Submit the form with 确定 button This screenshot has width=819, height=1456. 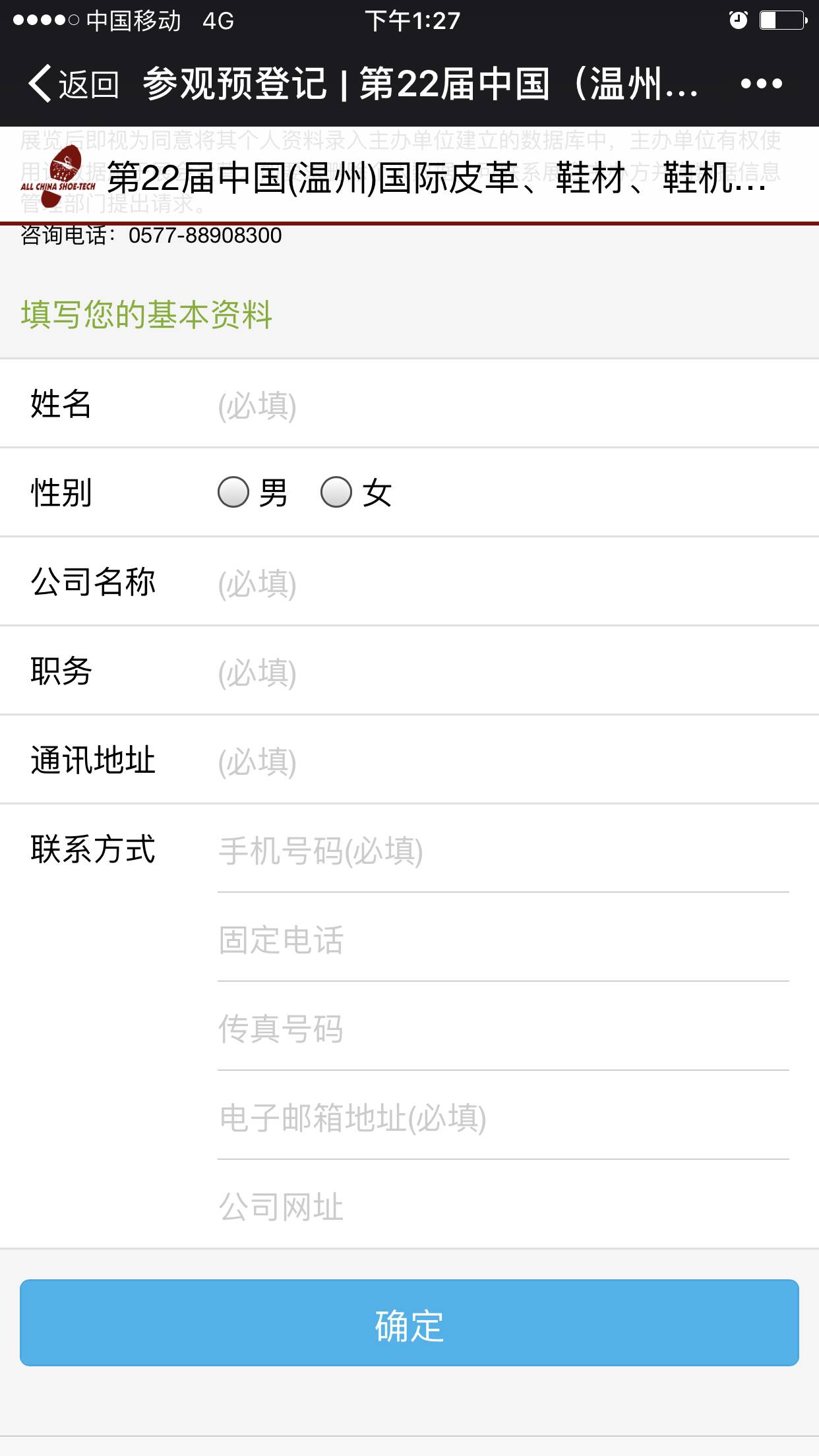click(x=409, y=1323)
